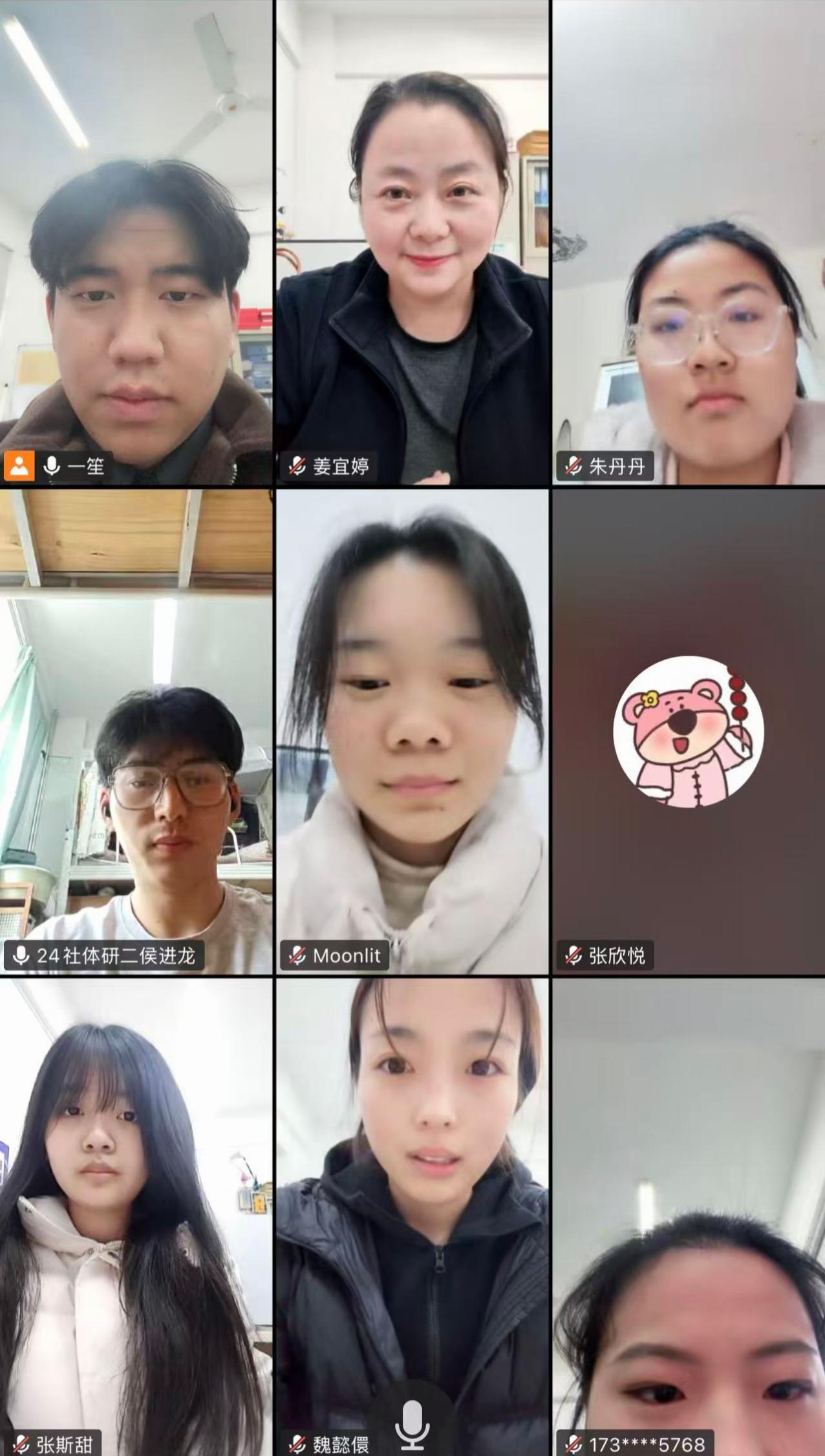Select 张欣悦's avatar tile

pyautogui.click(x=689, y=731)
